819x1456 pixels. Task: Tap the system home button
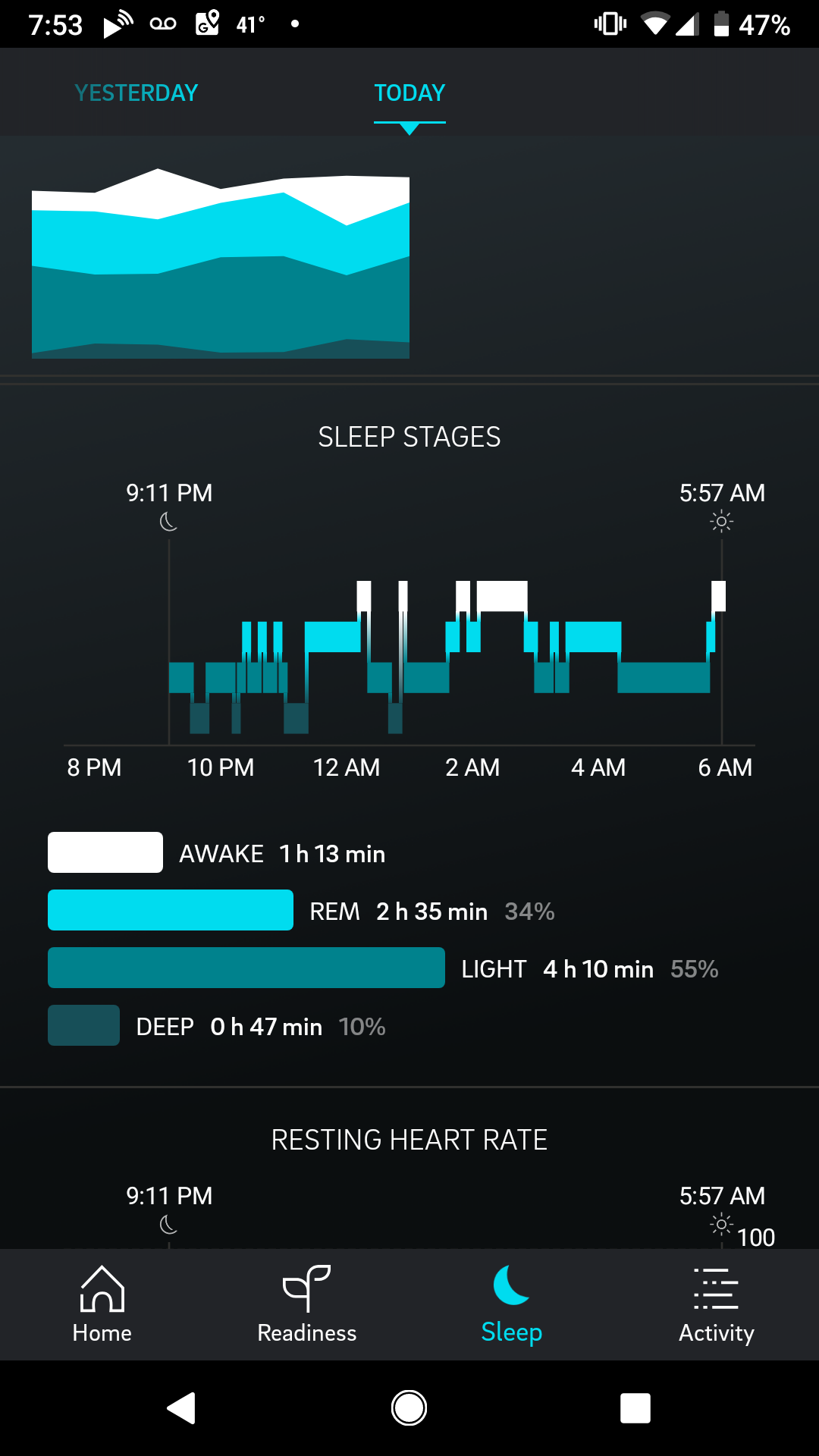pos(409,1408)
